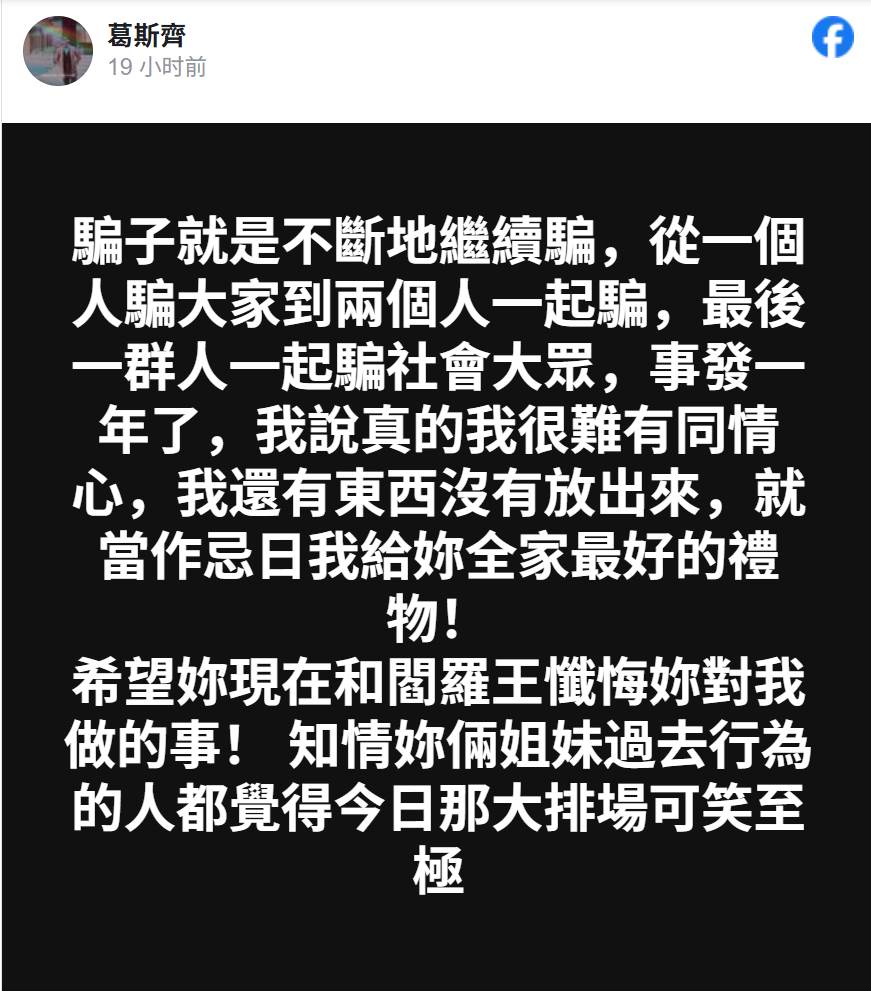
Task: Open the post timestamp 19 小时前
Action: tap(156, 68)
